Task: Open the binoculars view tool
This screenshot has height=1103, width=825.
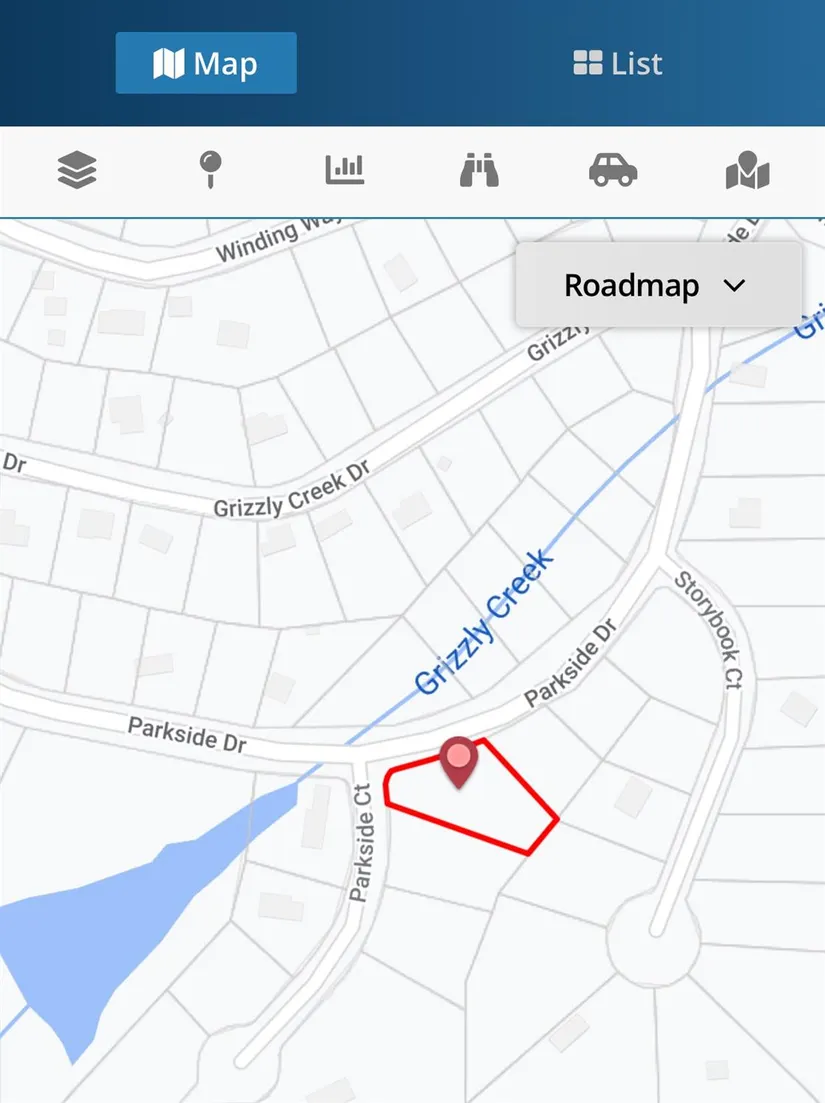Action: pos(479,171)
